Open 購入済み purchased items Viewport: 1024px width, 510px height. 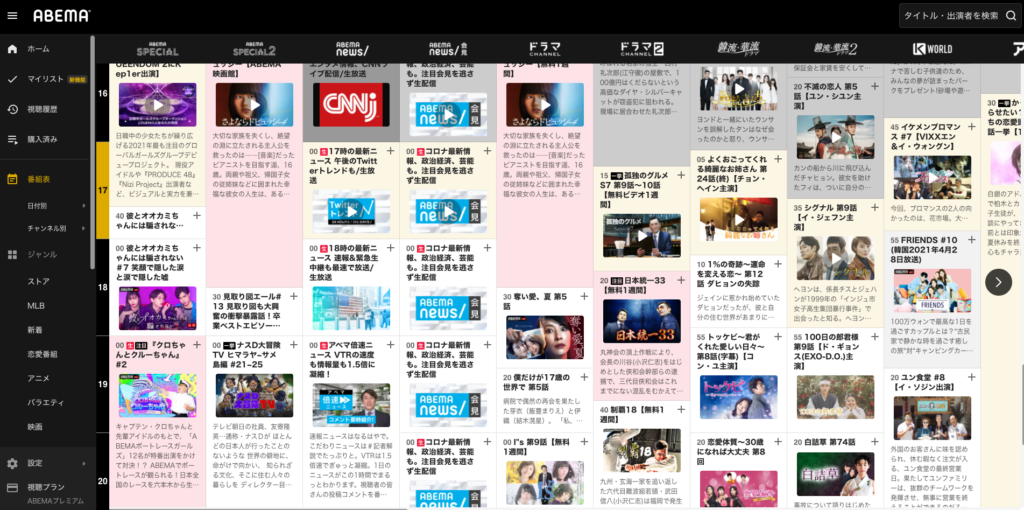42,139
